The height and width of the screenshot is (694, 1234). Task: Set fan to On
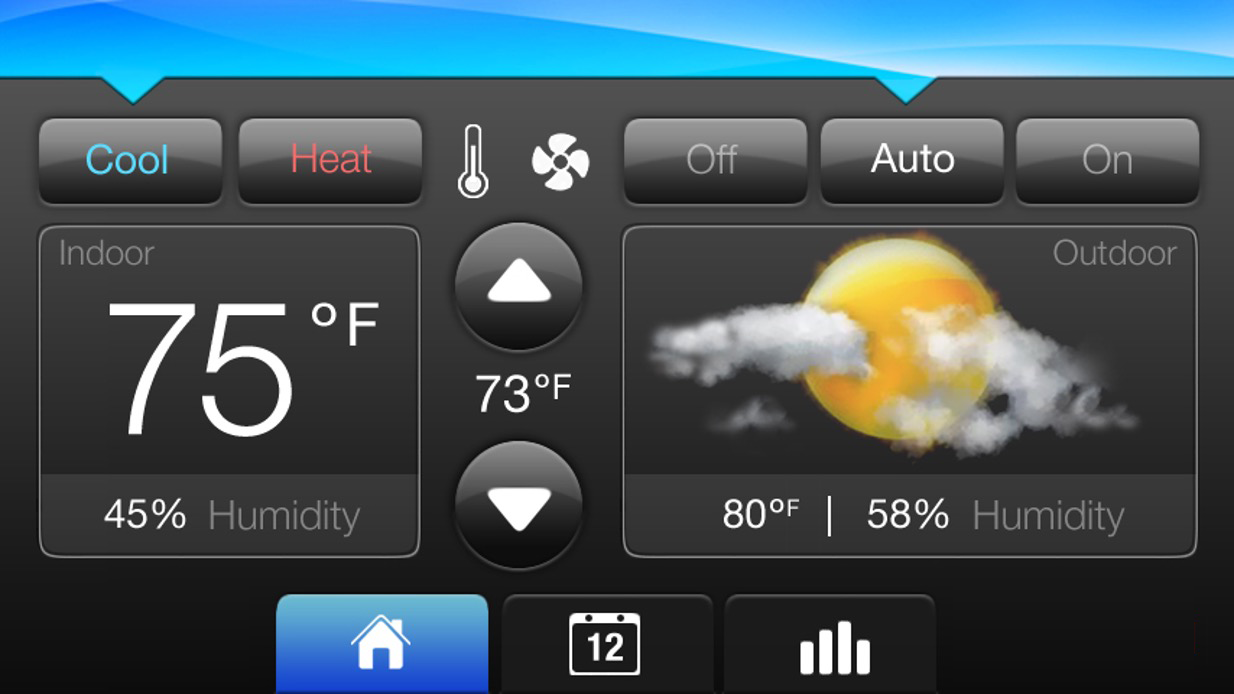pos(1107,160)
